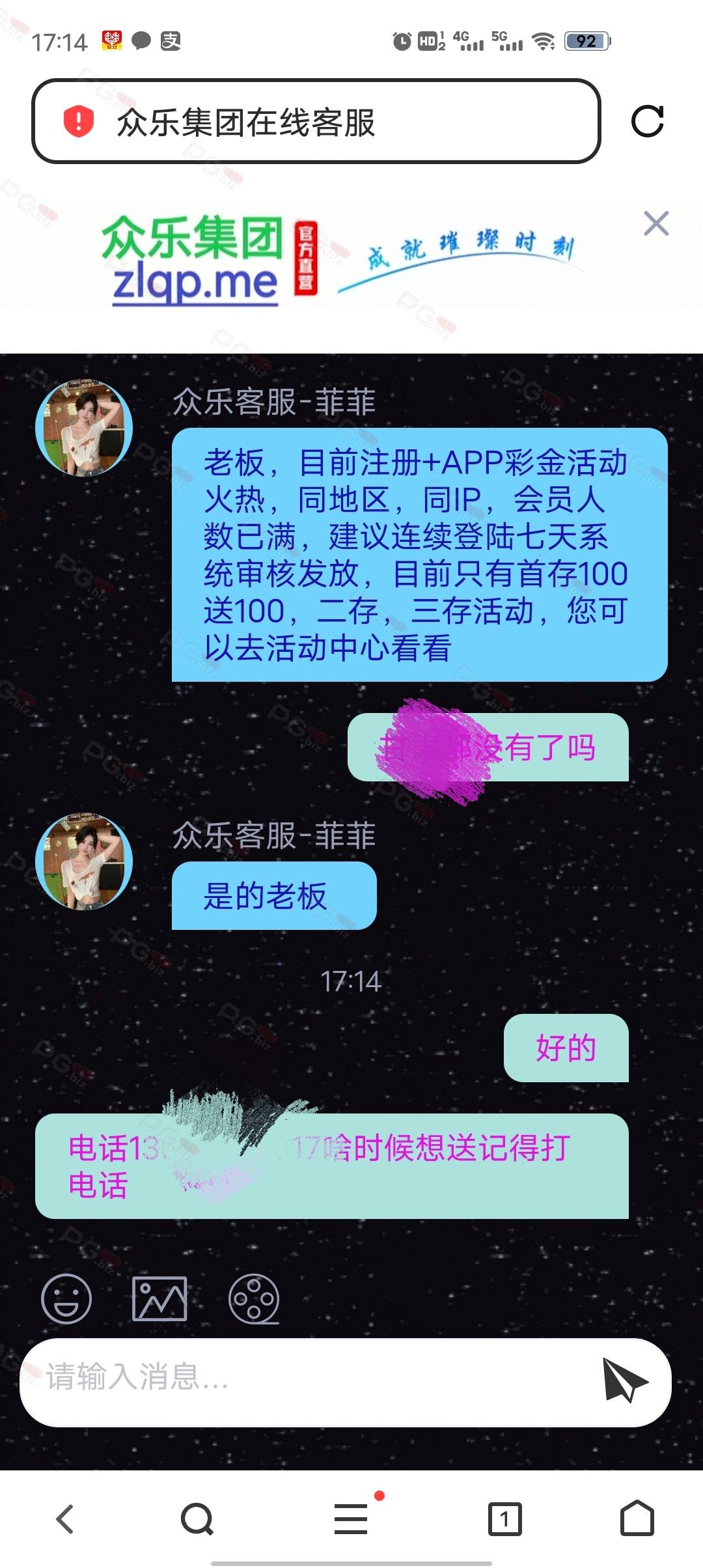Viewport: 703px width, 1568px height.
Task: Attach an image using the picture icon
Action: [x=159, y=1298]
